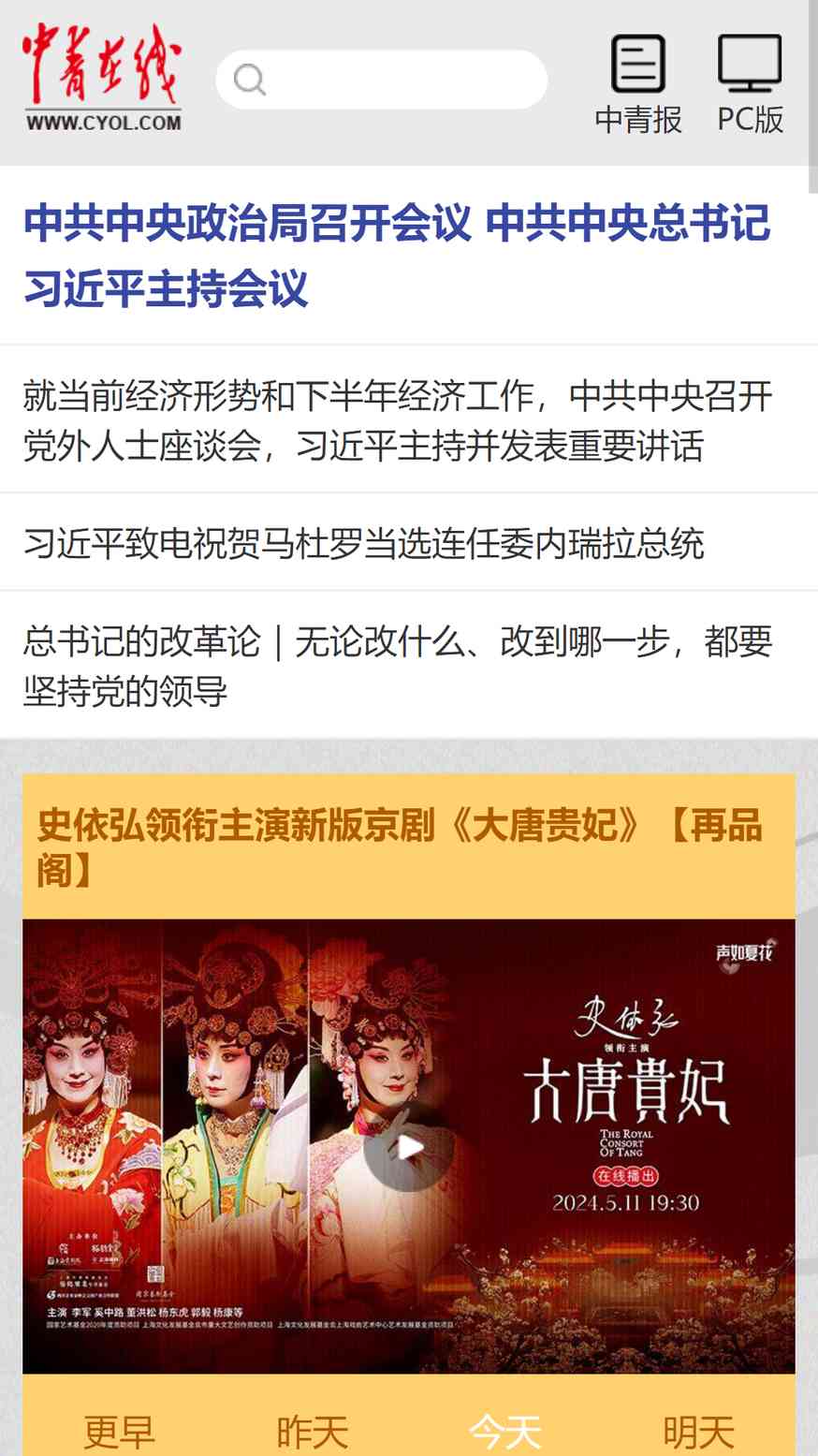The height and width of the screenshot is (1456, 818).
Task: Play the 大唐贵妃 opera video
Action: coord(409,1147)
